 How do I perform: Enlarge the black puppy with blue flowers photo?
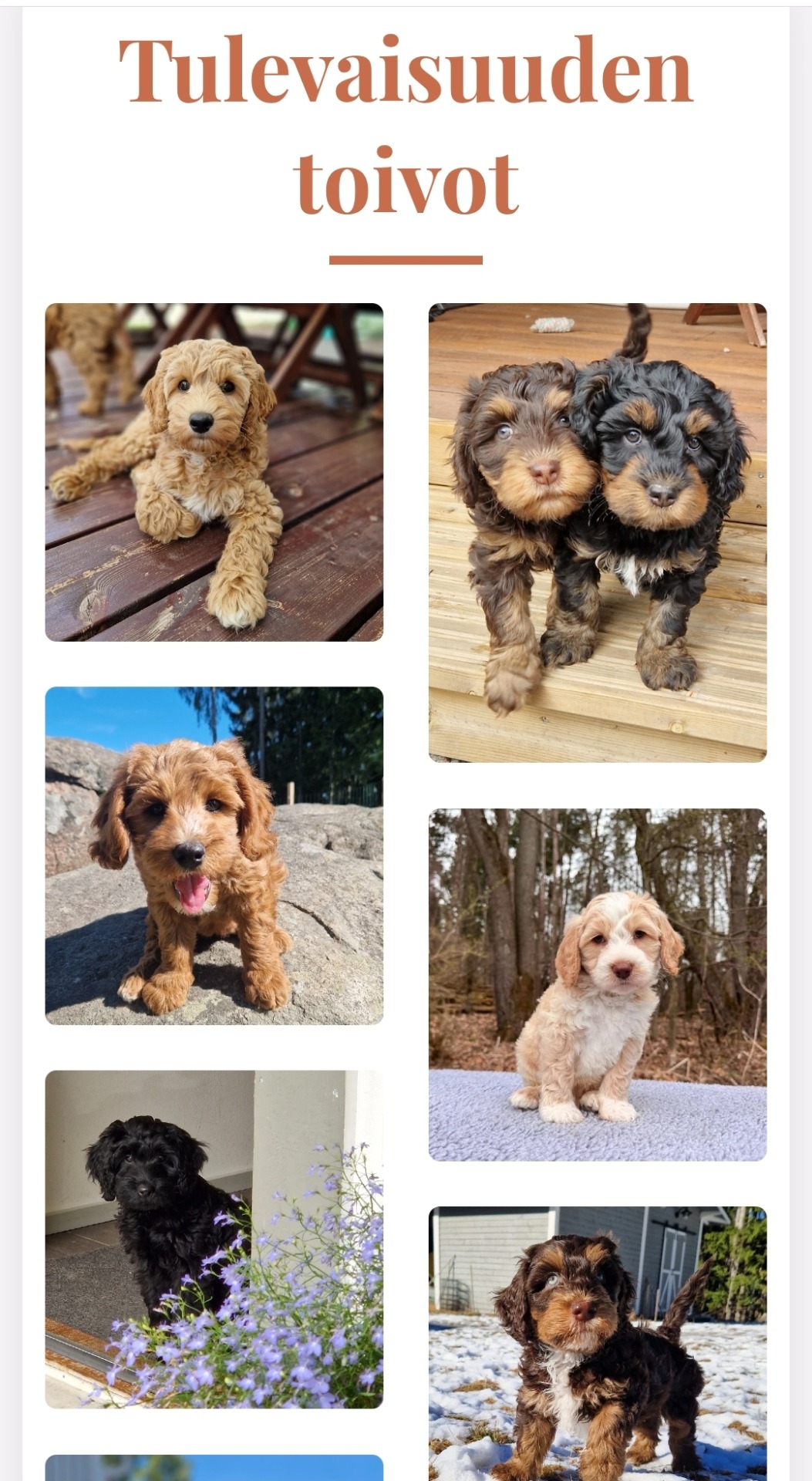pos(214,1239)
